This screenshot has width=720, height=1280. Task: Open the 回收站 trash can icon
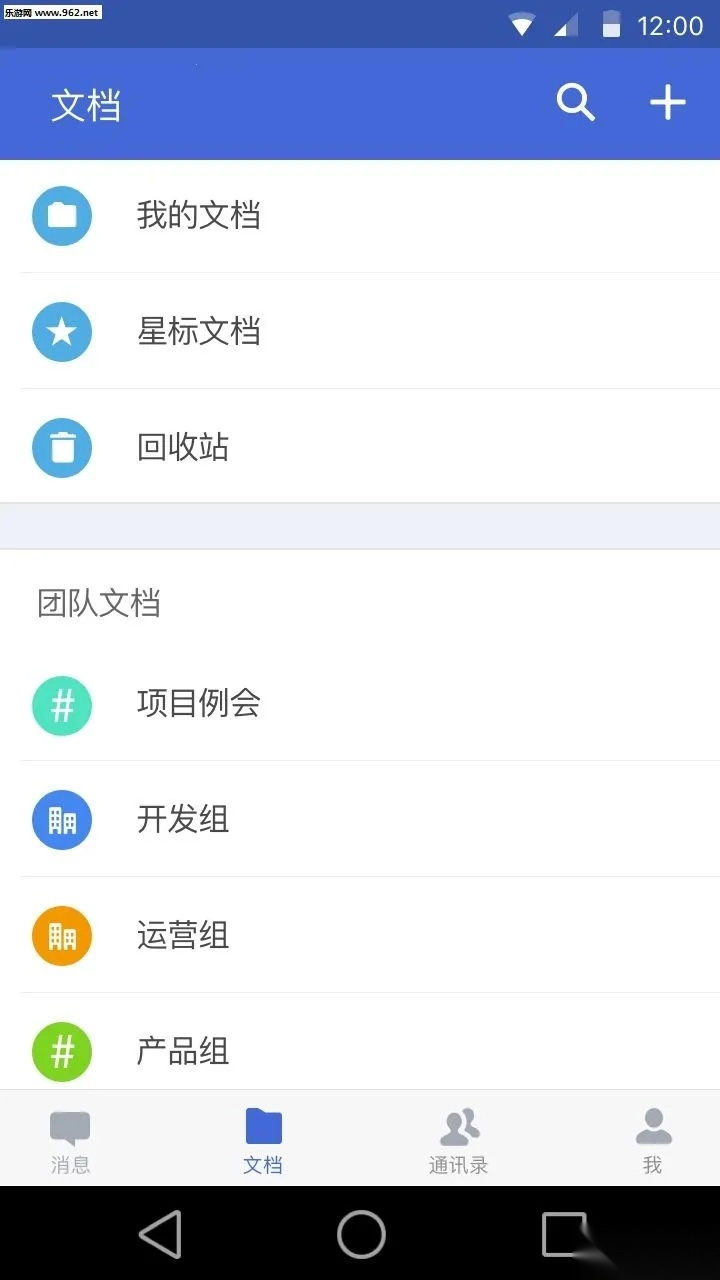[x=62, y=447]
